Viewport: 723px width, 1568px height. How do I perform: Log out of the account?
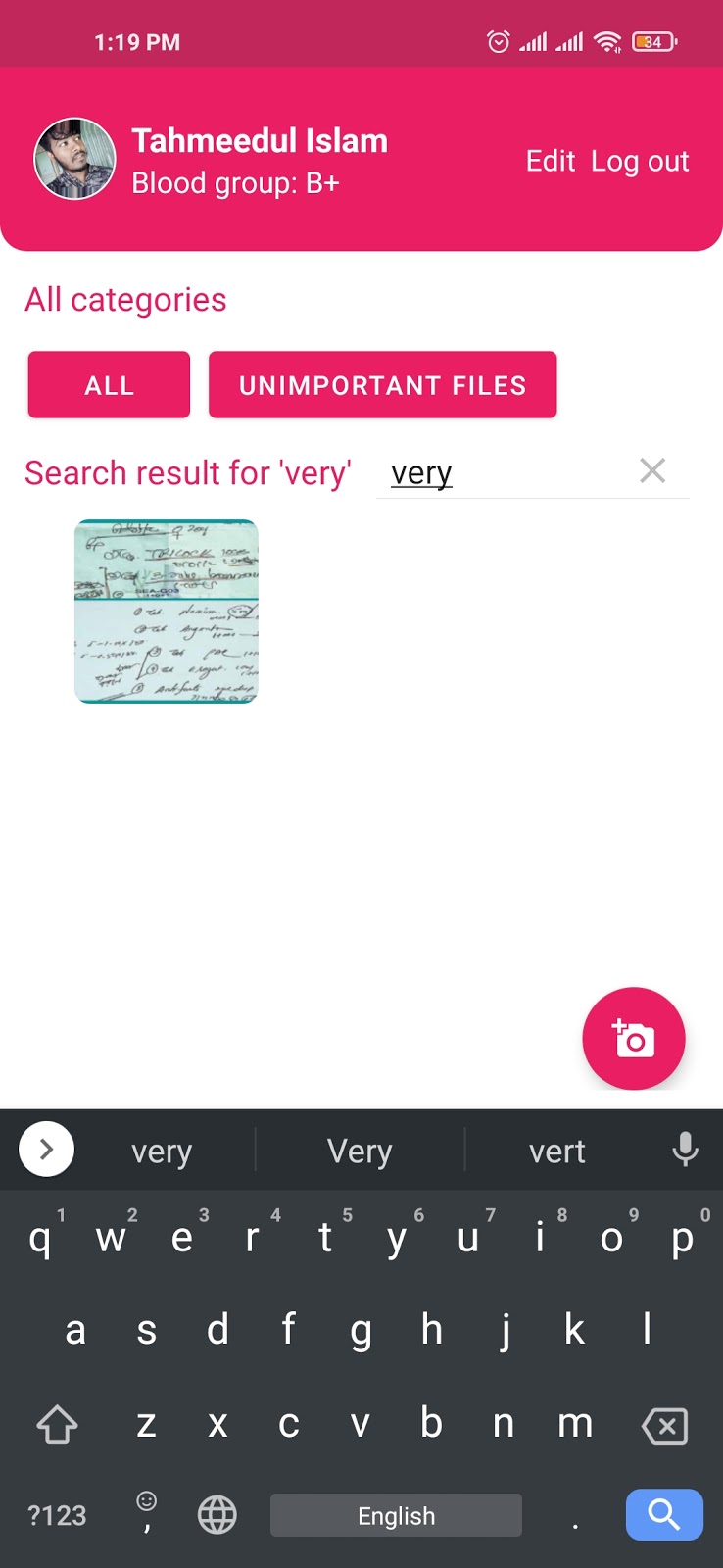point(640,162)
